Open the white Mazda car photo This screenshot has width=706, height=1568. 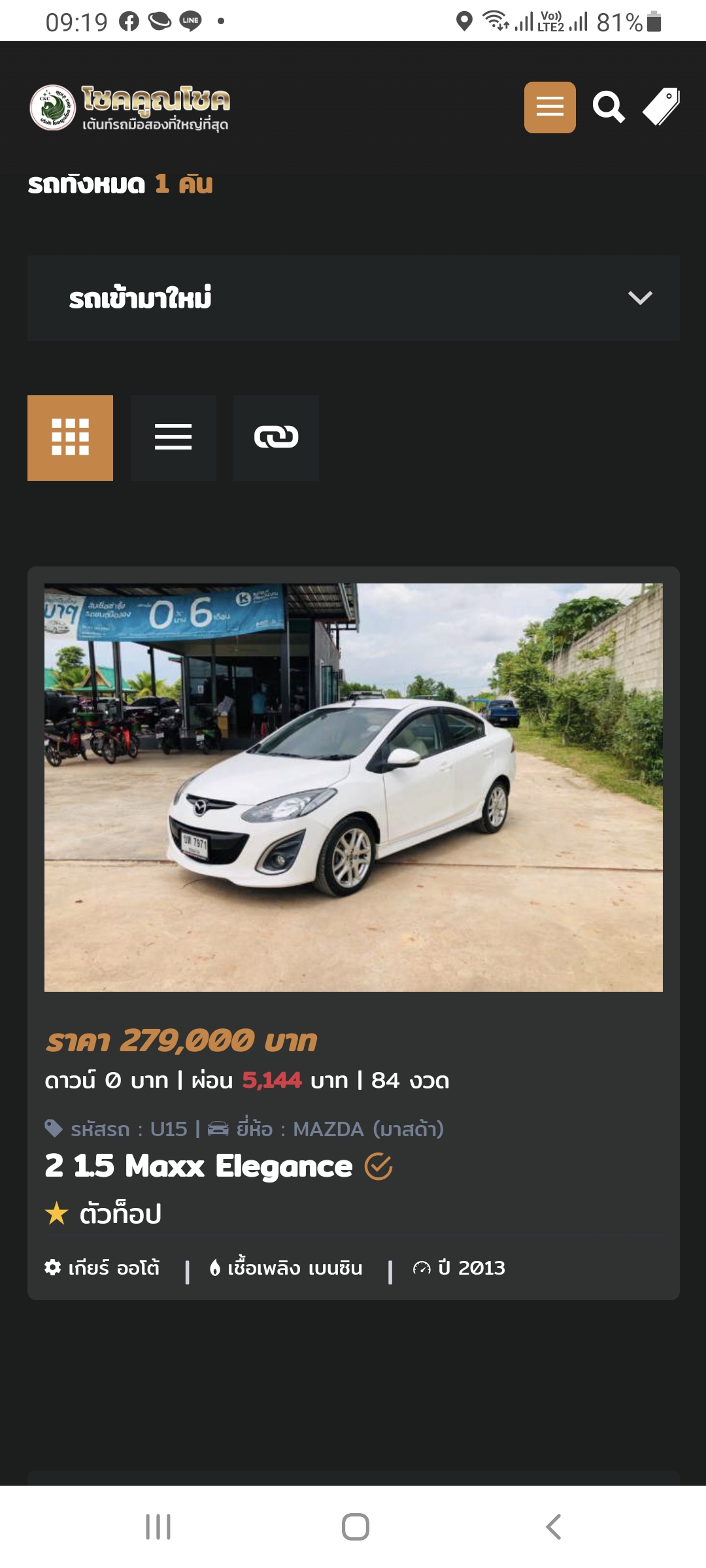click(353, 787)
